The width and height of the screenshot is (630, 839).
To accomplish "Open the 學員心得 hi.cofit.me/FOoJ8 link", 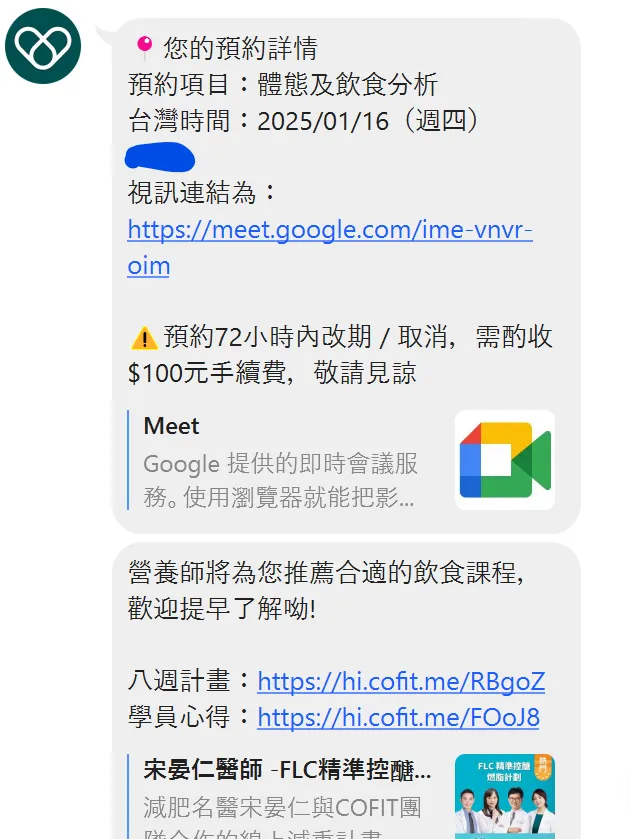I will [398, 717].
